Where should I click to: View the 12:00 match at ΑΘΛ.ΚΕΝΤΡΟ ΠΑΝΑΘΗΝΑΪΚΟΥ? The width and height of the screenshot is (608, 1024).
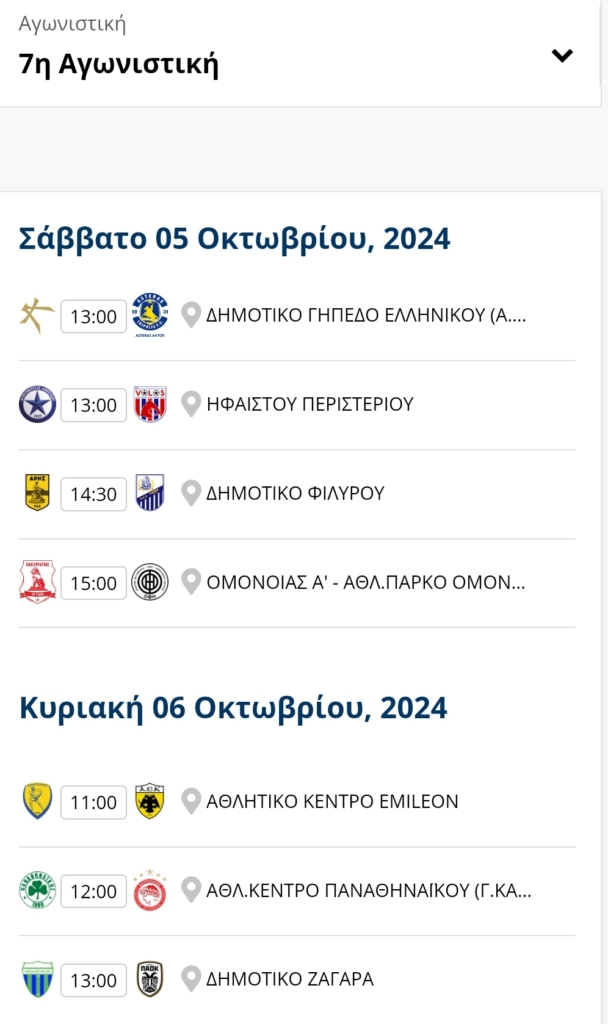(297, 891)
